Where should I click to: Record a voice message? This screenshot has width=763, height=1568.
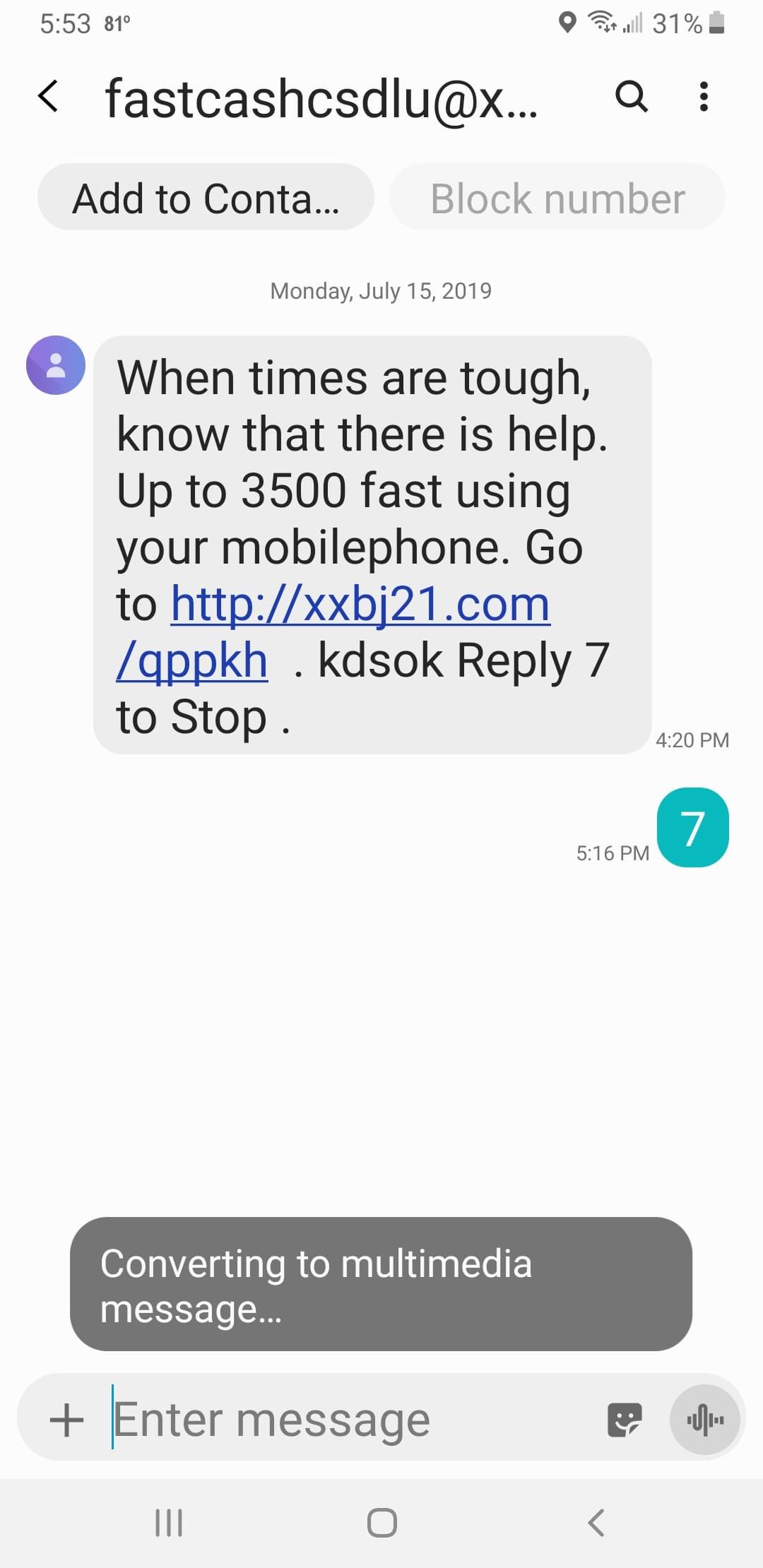tap(704, 1420)
